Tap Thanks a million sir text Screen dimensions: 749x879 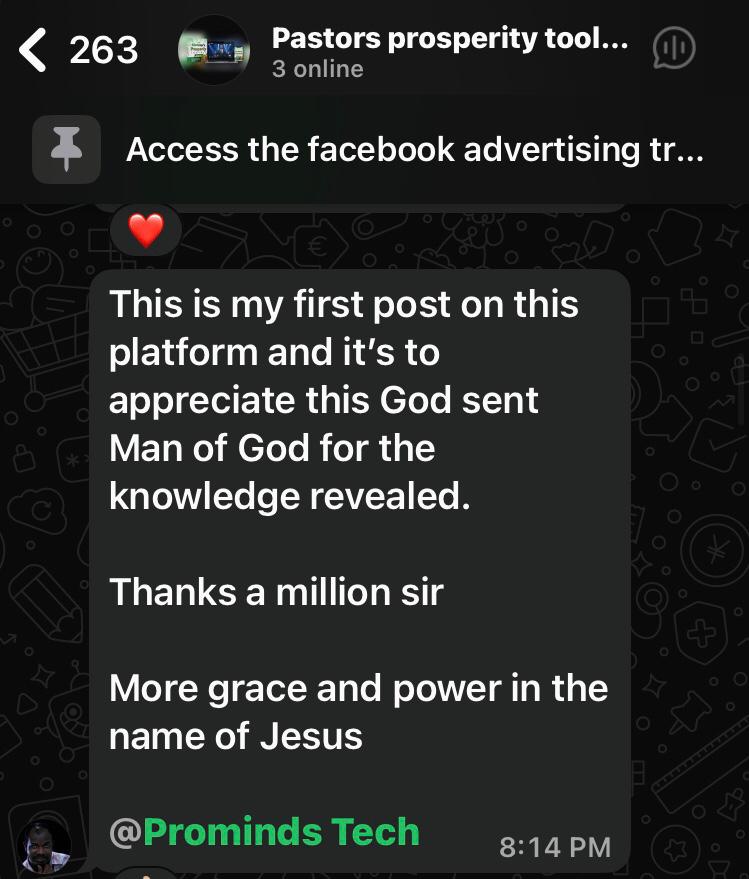pos(276,591)
